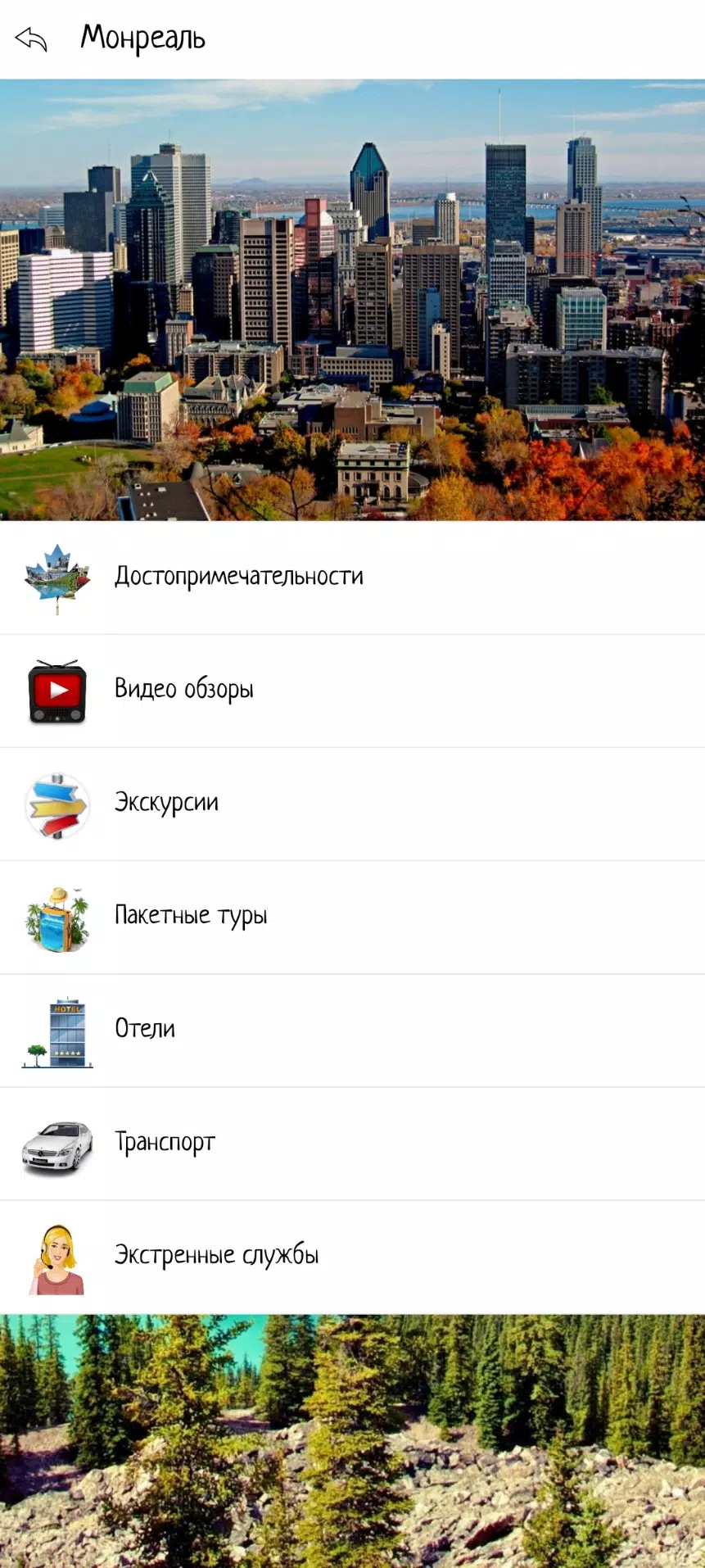View Пакетные туры
The width and height of the screenshot is (705, 1568).
point(352,918)
